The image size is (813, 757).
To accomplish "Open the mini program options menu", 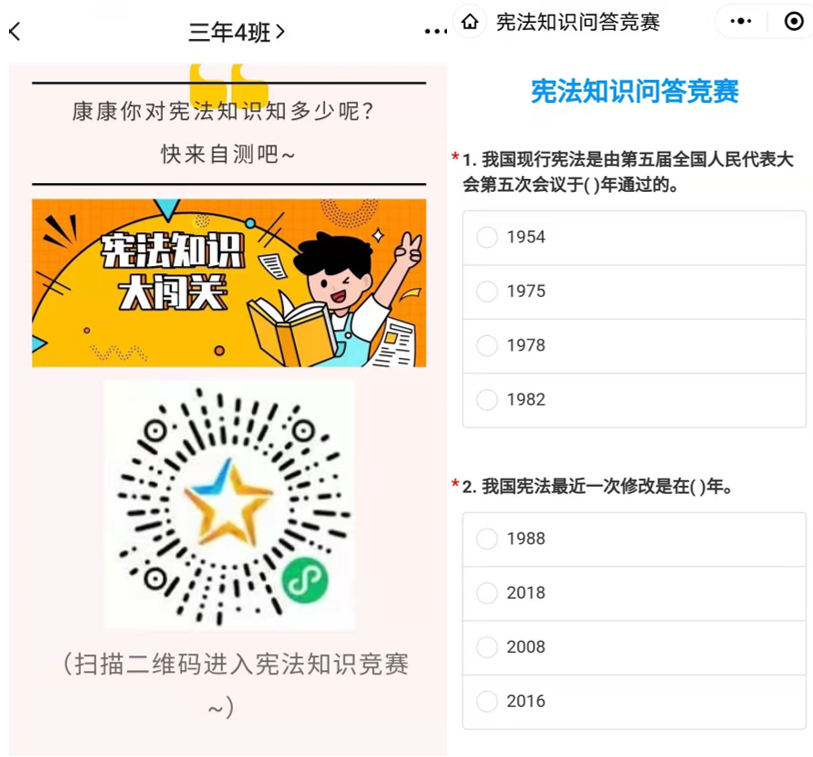I will tap(740, 22).
